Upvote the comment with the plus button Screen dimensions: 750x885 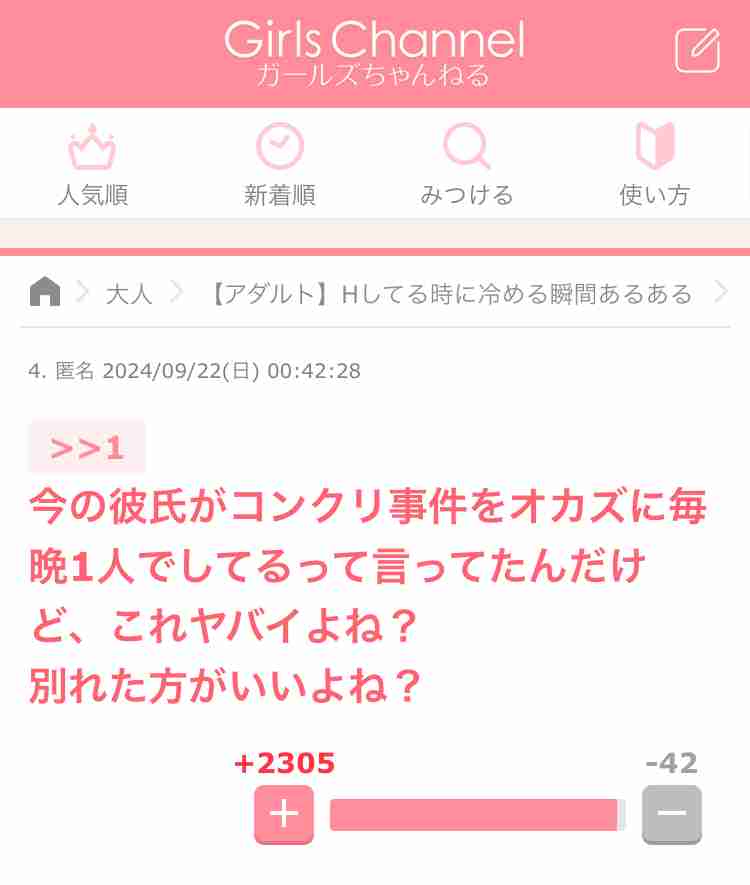(284, 814)
